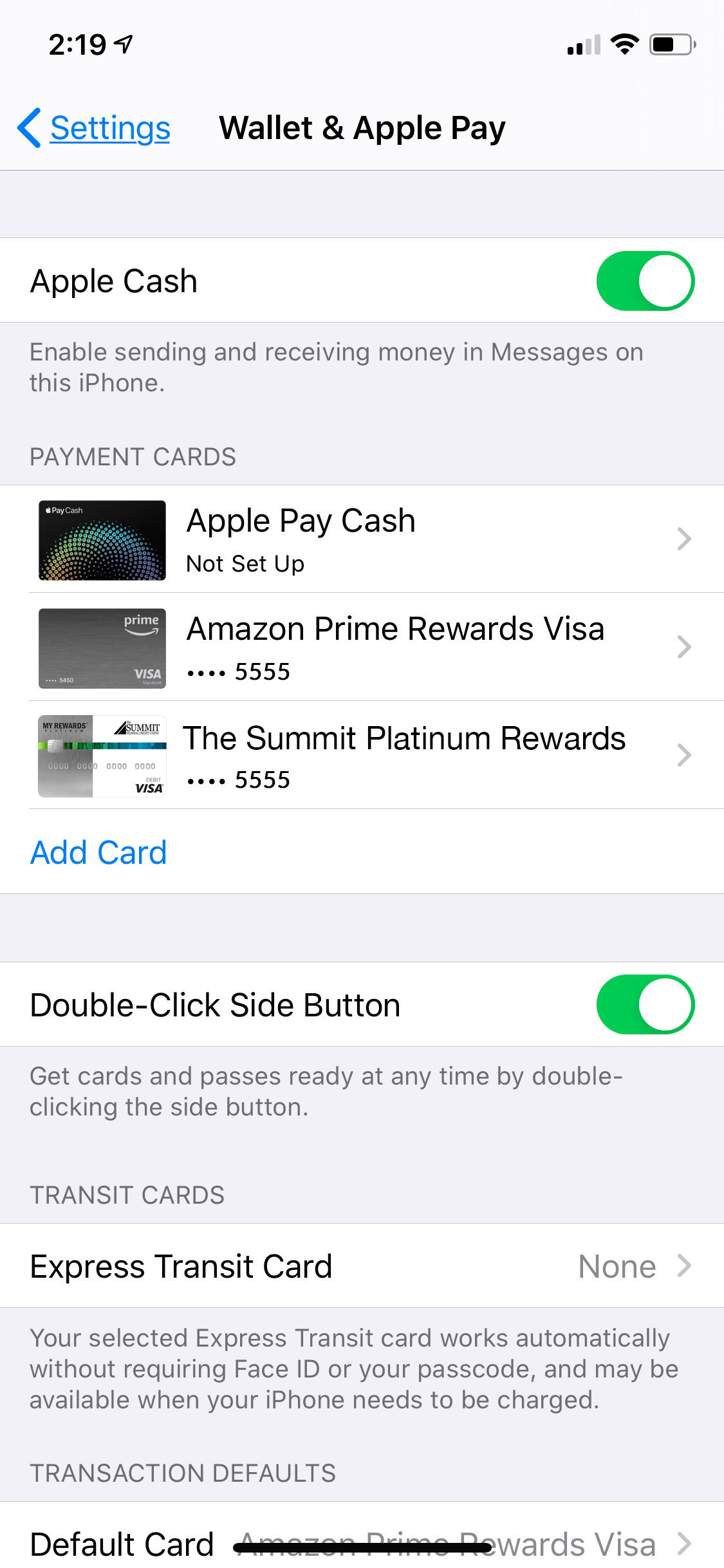Disable Double-Click Side Button
The image size is (724, 1568).
tap(645, 1004)
